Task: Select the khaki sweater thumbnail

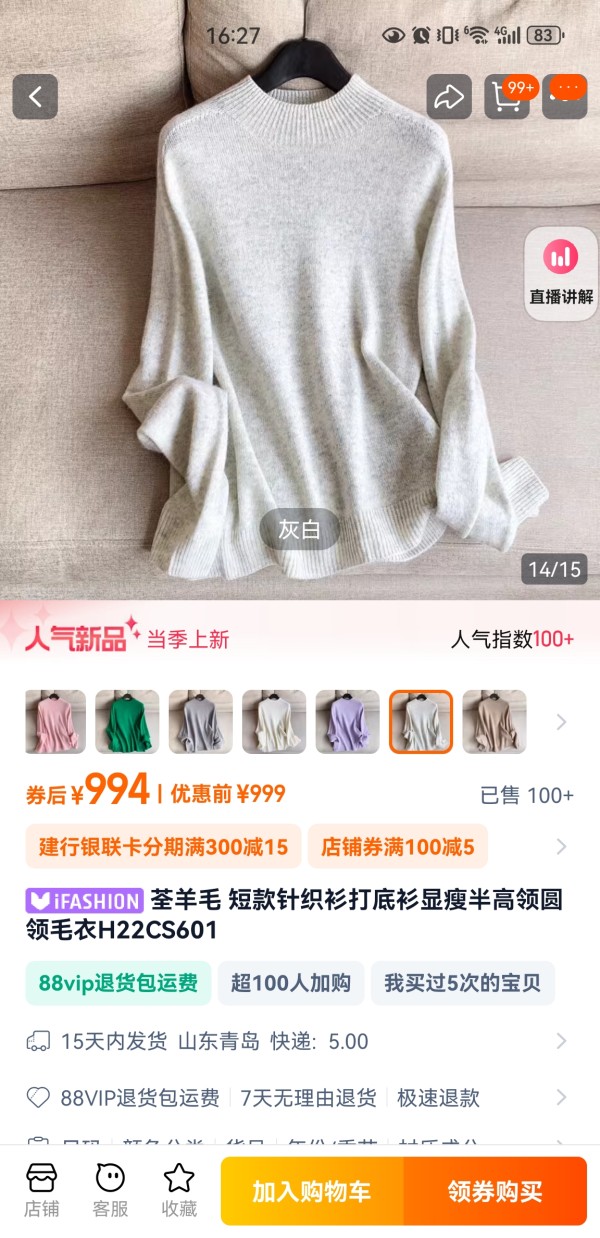Action: coord(494,722)
